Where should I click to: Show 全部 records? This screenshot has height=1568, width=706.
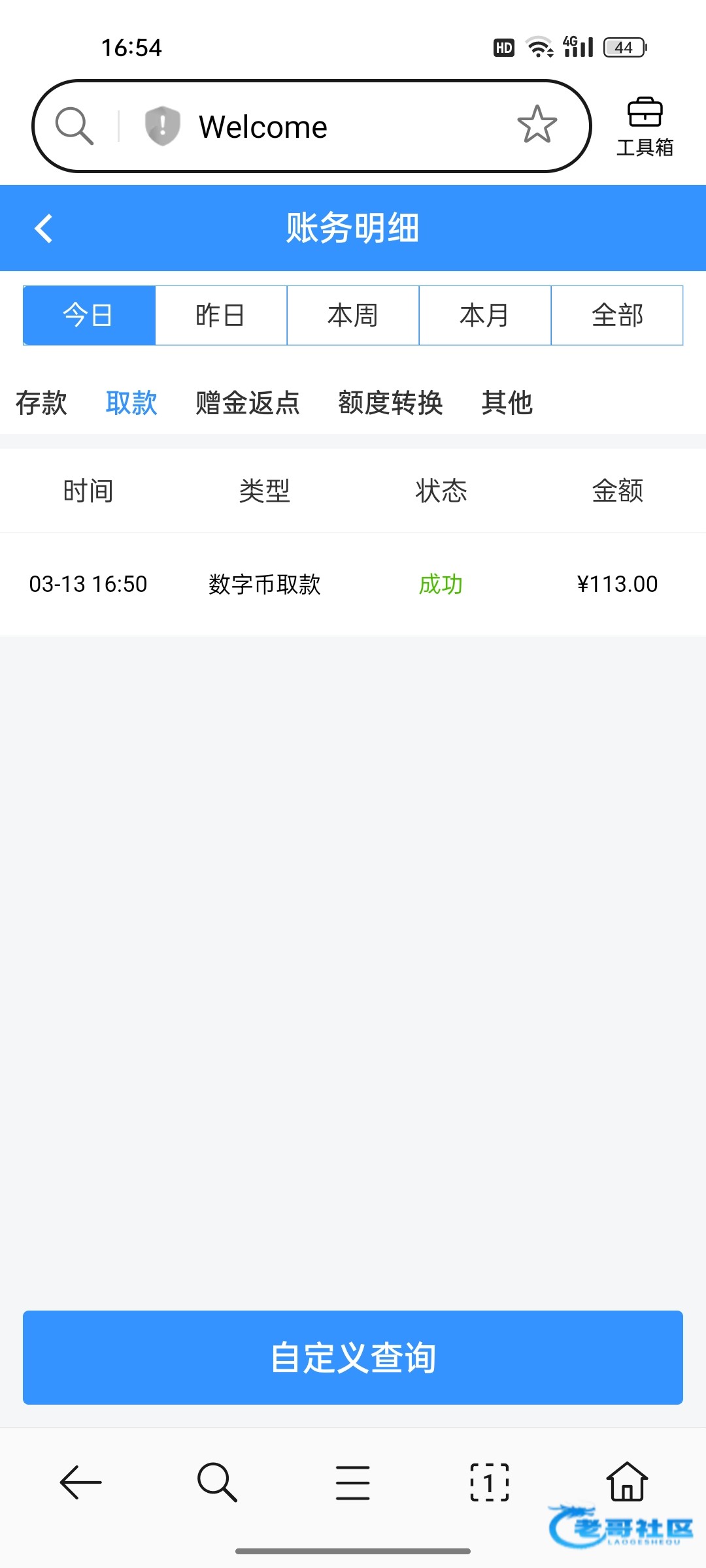coord(617,316)
